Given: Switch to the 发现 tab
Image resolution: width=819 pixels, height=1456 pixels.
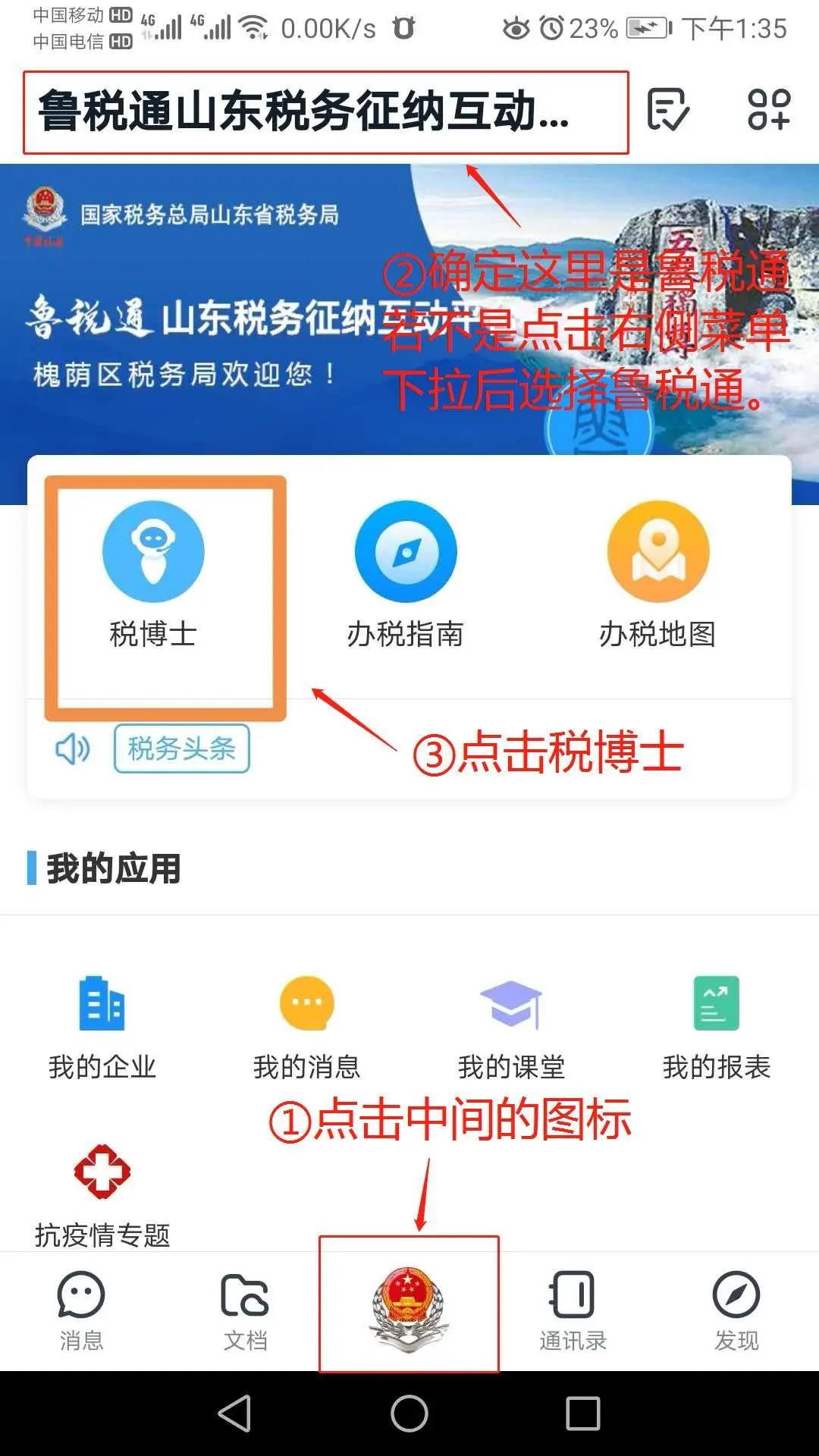Looking at the screenshot, I should click(x=736, y=1311).
